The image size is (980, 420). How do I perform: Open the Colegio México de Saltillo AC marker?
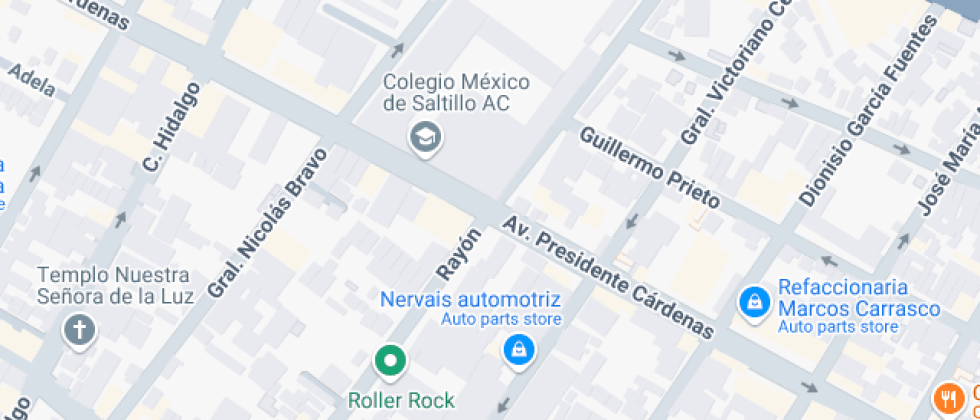click(426, 136)
